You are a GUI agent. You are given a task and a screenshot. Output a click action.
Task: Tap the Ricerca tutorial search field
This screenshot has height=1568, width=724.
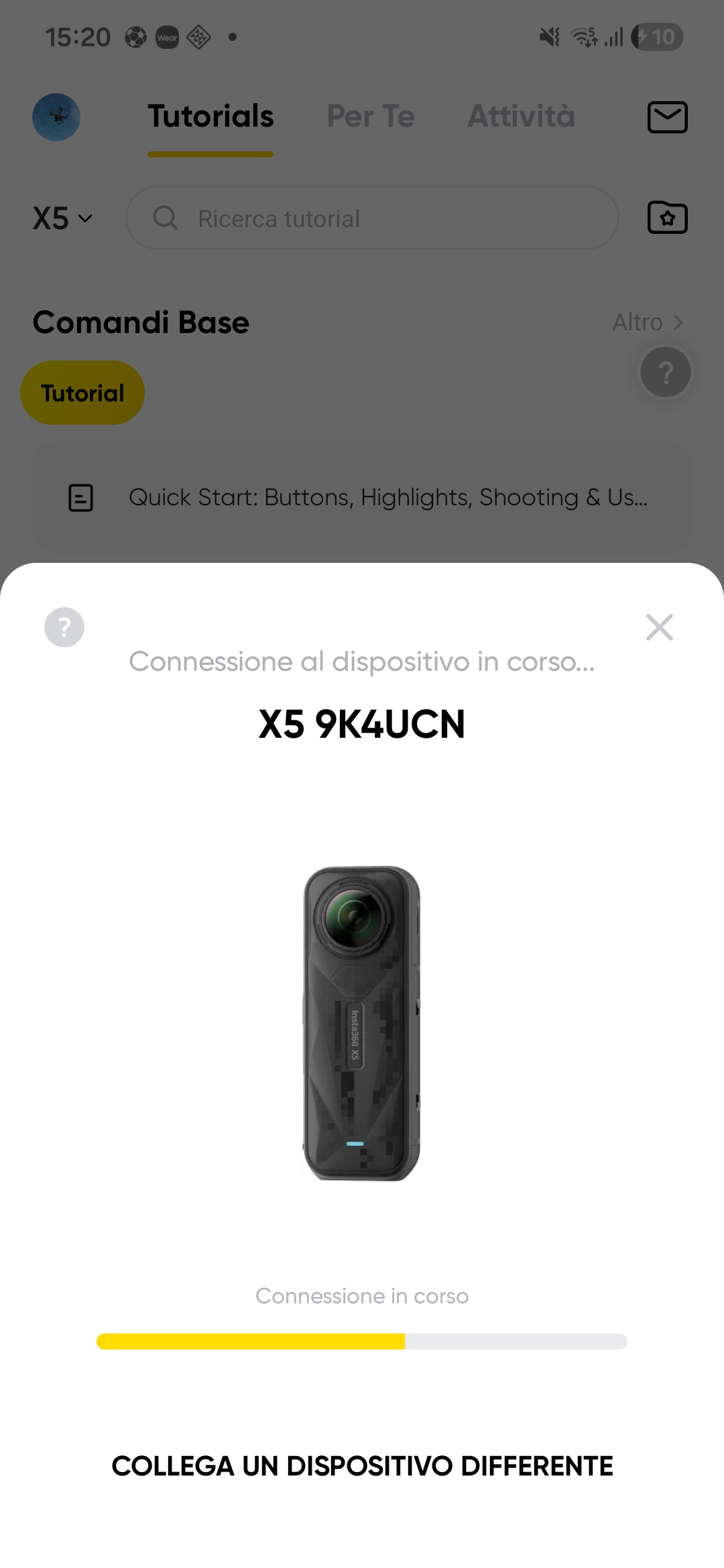(x=372, y=218)
